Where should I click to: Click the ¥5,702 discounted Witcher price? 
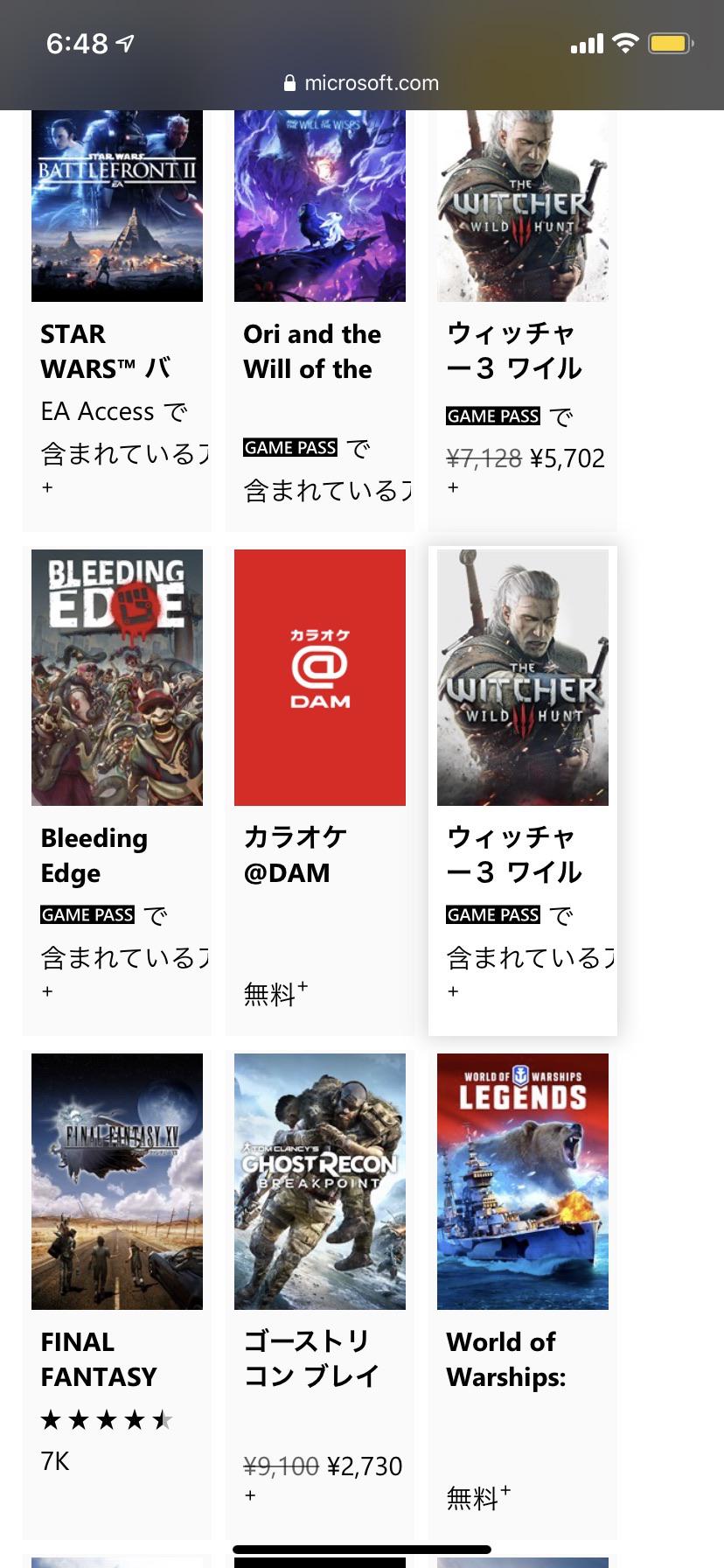(566, 458)
